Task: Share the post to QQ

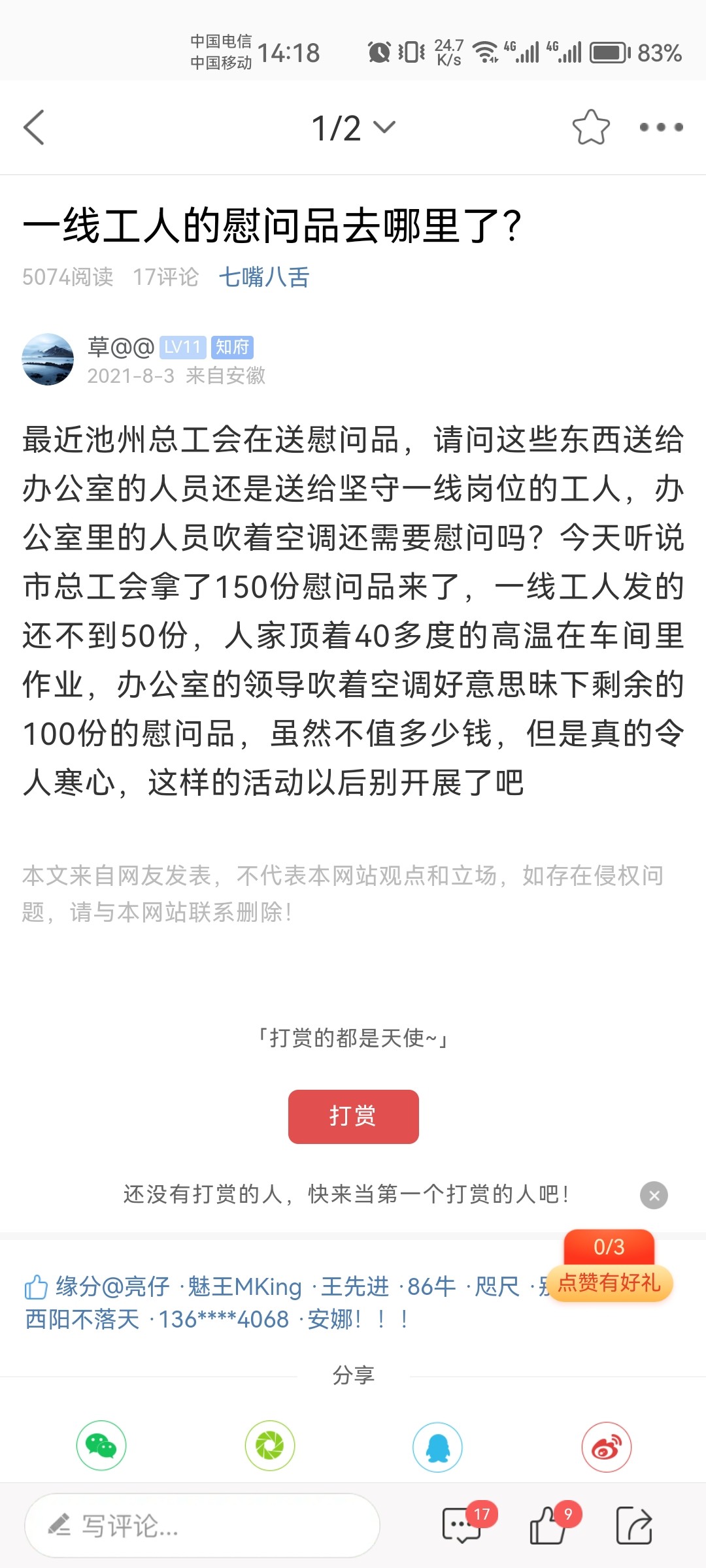Action: (437, 1447)
